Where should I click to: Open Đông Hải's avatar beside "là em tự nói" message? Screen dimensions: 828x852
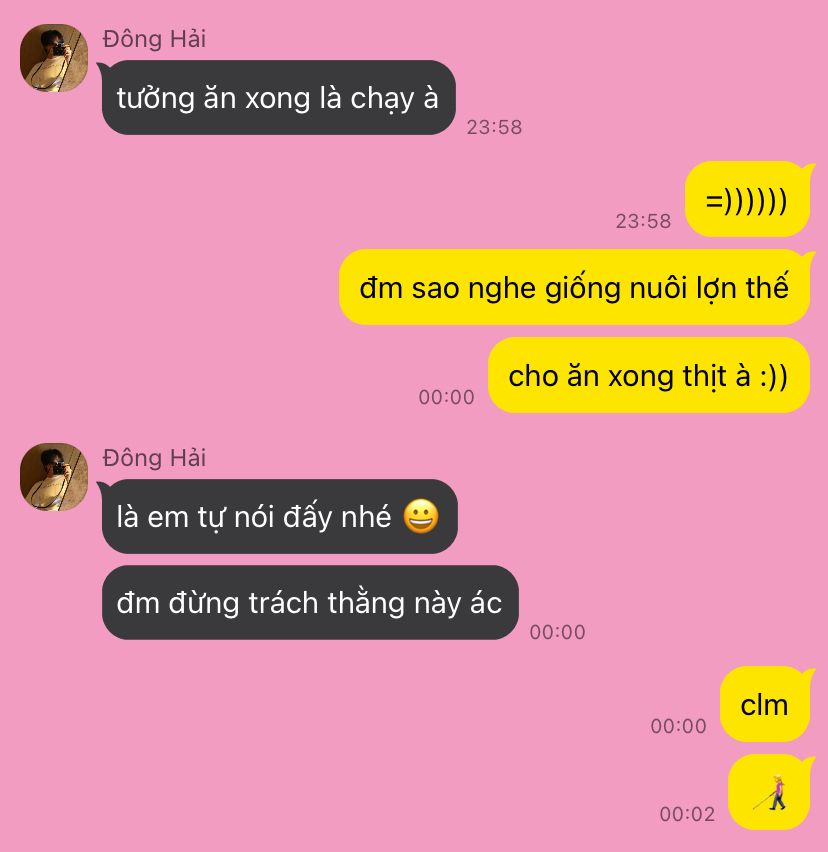(54, 477)
